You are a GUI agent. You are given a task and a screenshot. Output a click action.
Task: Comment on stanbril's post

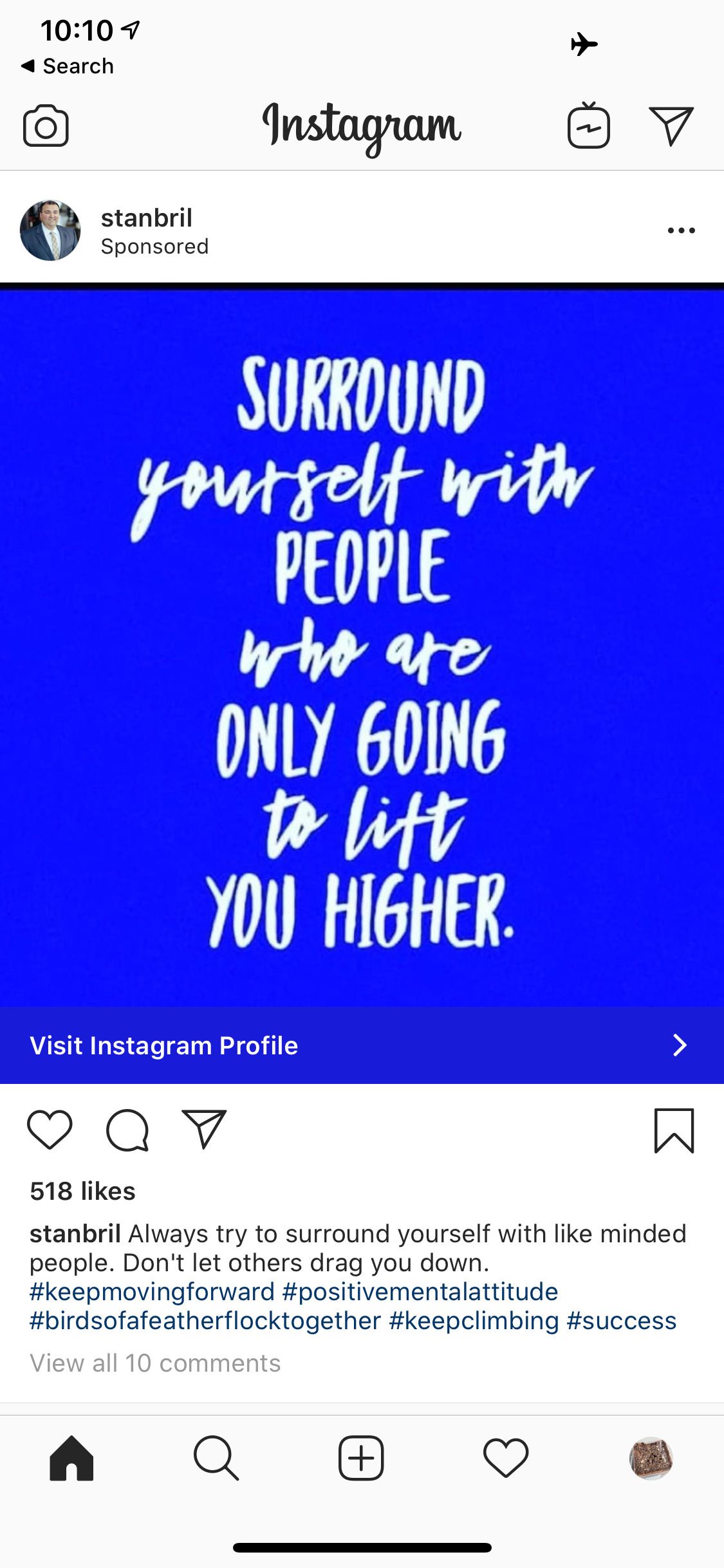[x=127, y=1130]
